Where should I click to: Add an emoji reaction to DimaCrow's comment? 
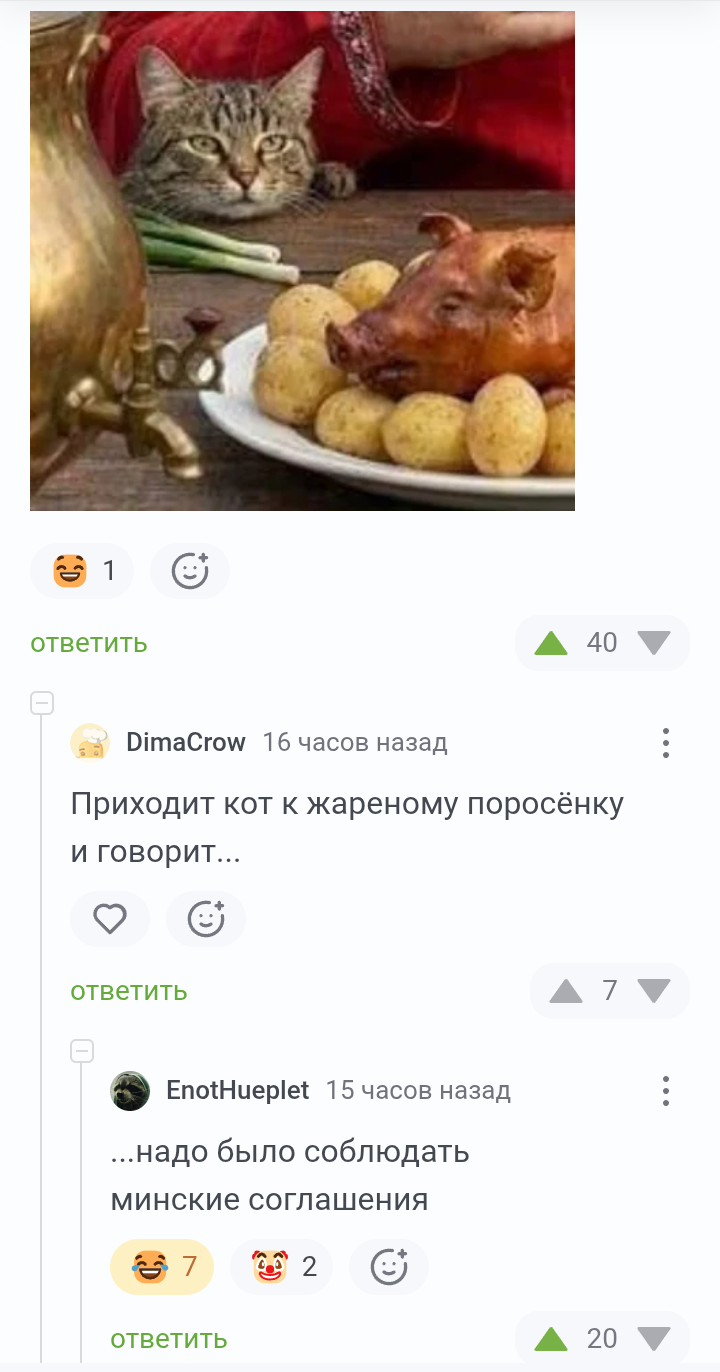point(206,918)
